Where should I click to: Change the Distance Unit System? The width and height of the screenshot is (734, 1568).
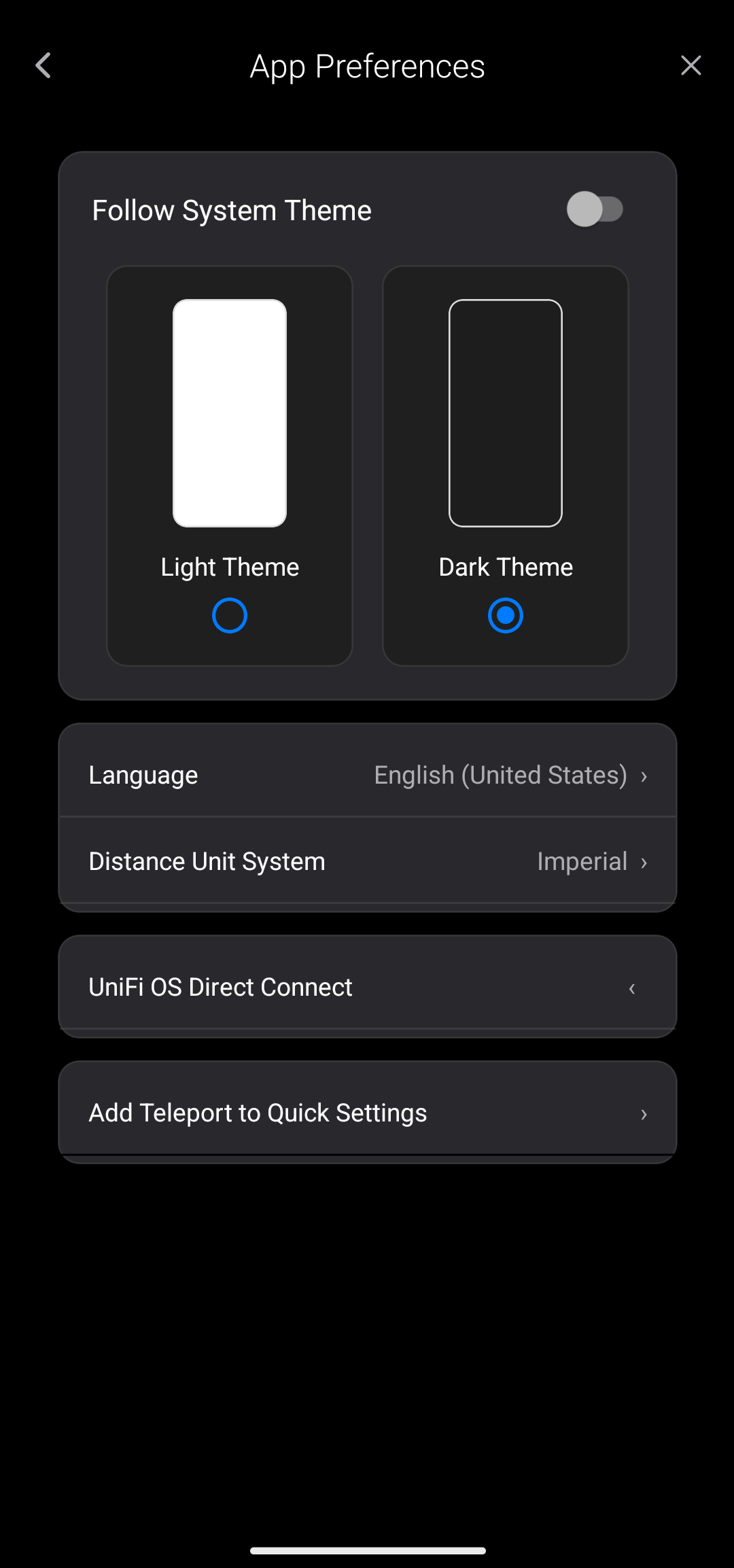tap(367, 861)
